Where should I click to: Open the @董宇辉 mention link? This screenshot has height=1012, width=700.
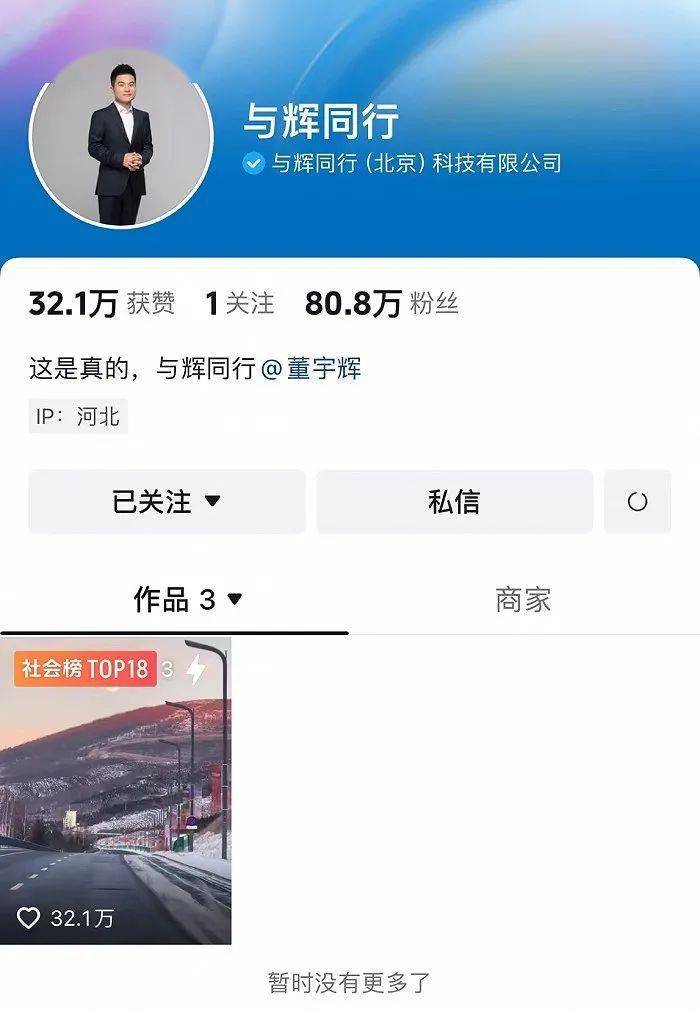tap(311, 369)
